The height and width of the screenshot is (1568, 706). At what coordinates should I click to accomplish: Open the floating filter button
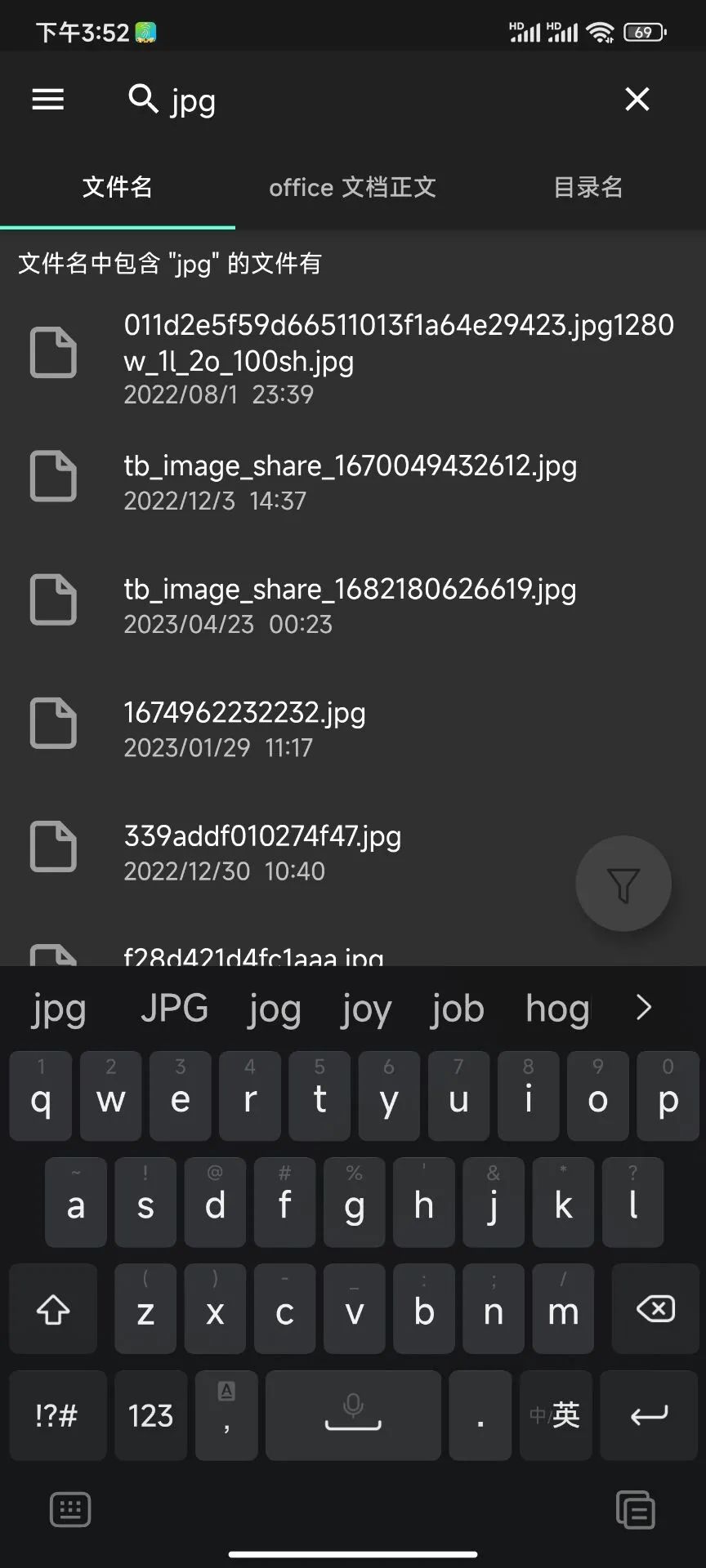pos(623,884)
